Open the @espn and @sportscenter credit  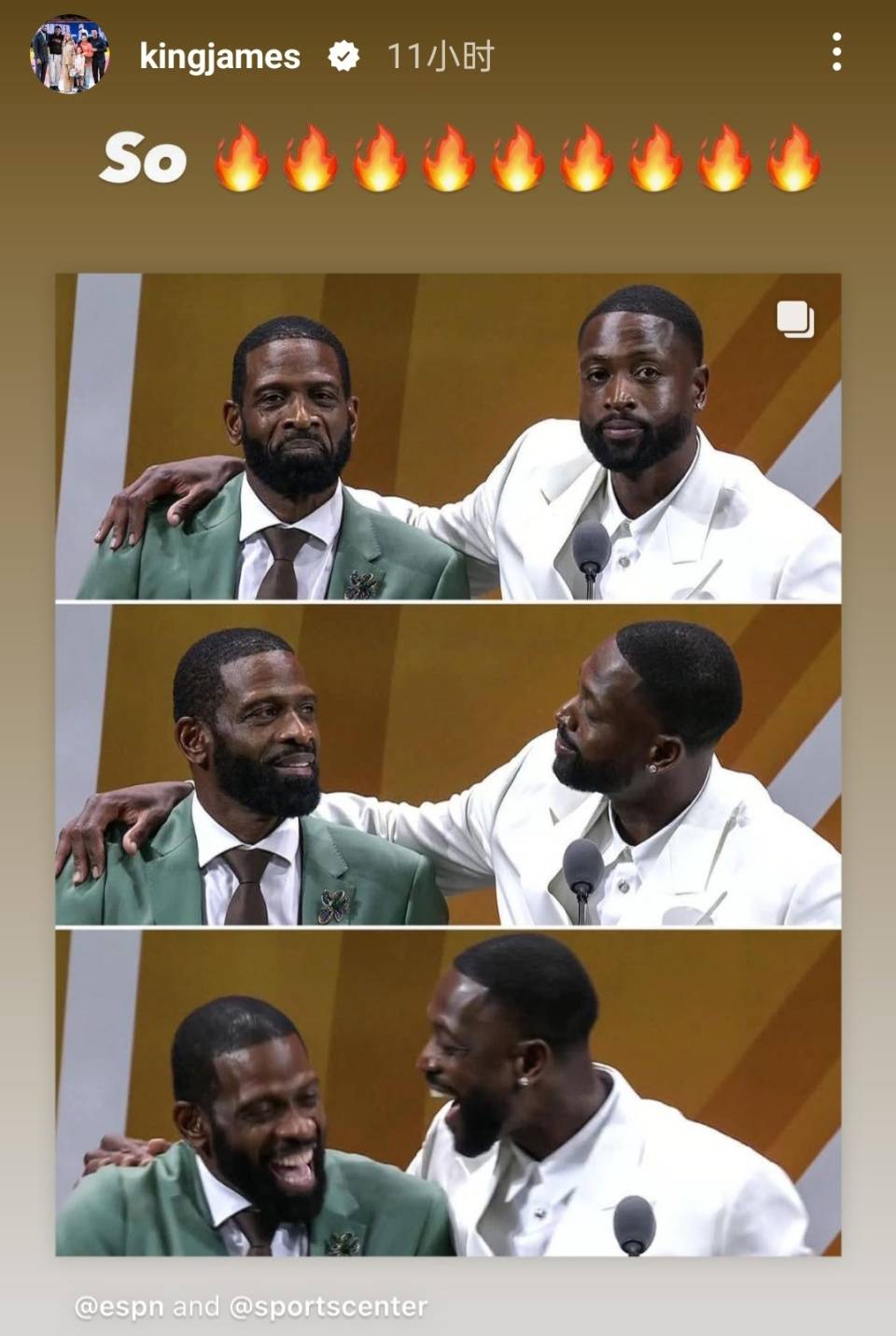click(x=250, y=1305)
